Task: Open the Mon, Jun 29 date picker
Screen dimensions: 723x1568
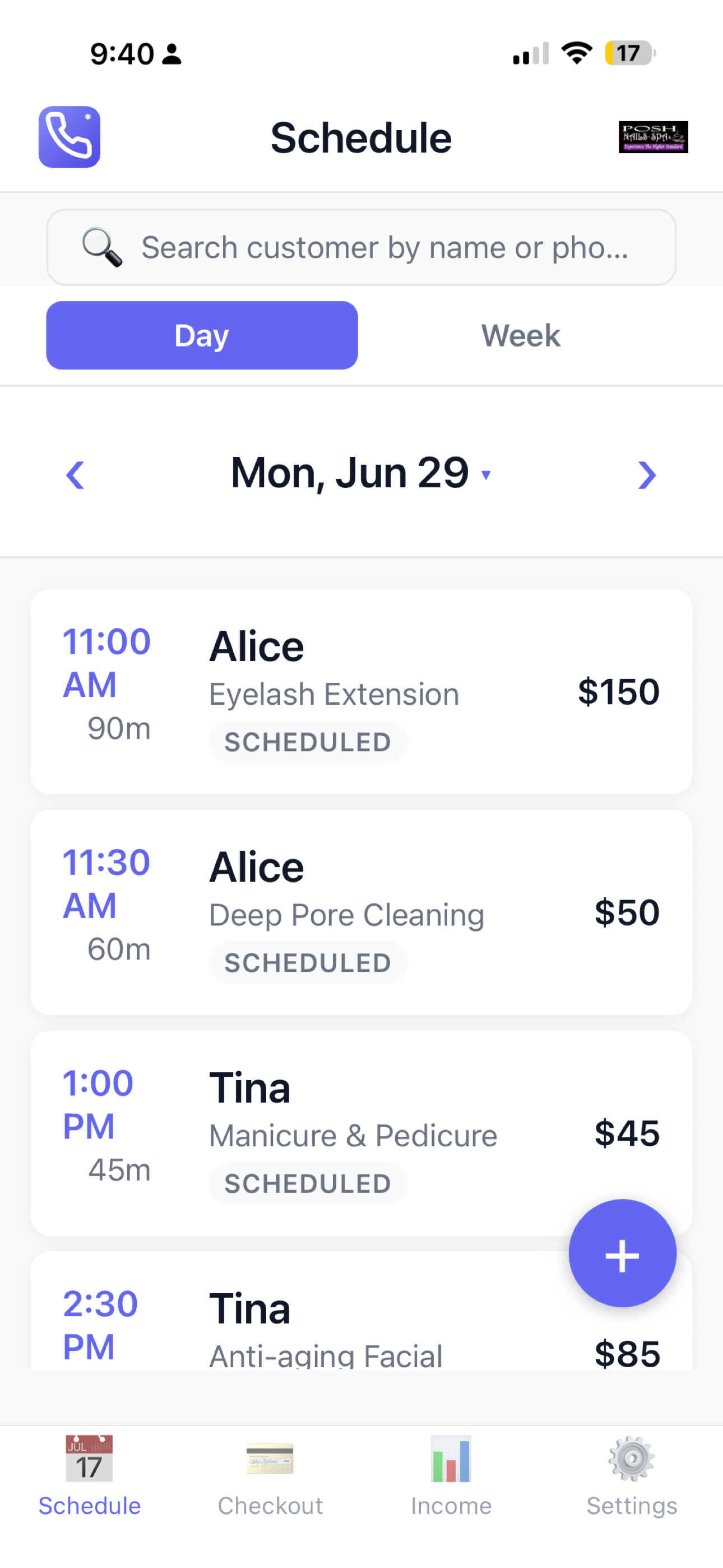Action: tap(361, 473)
